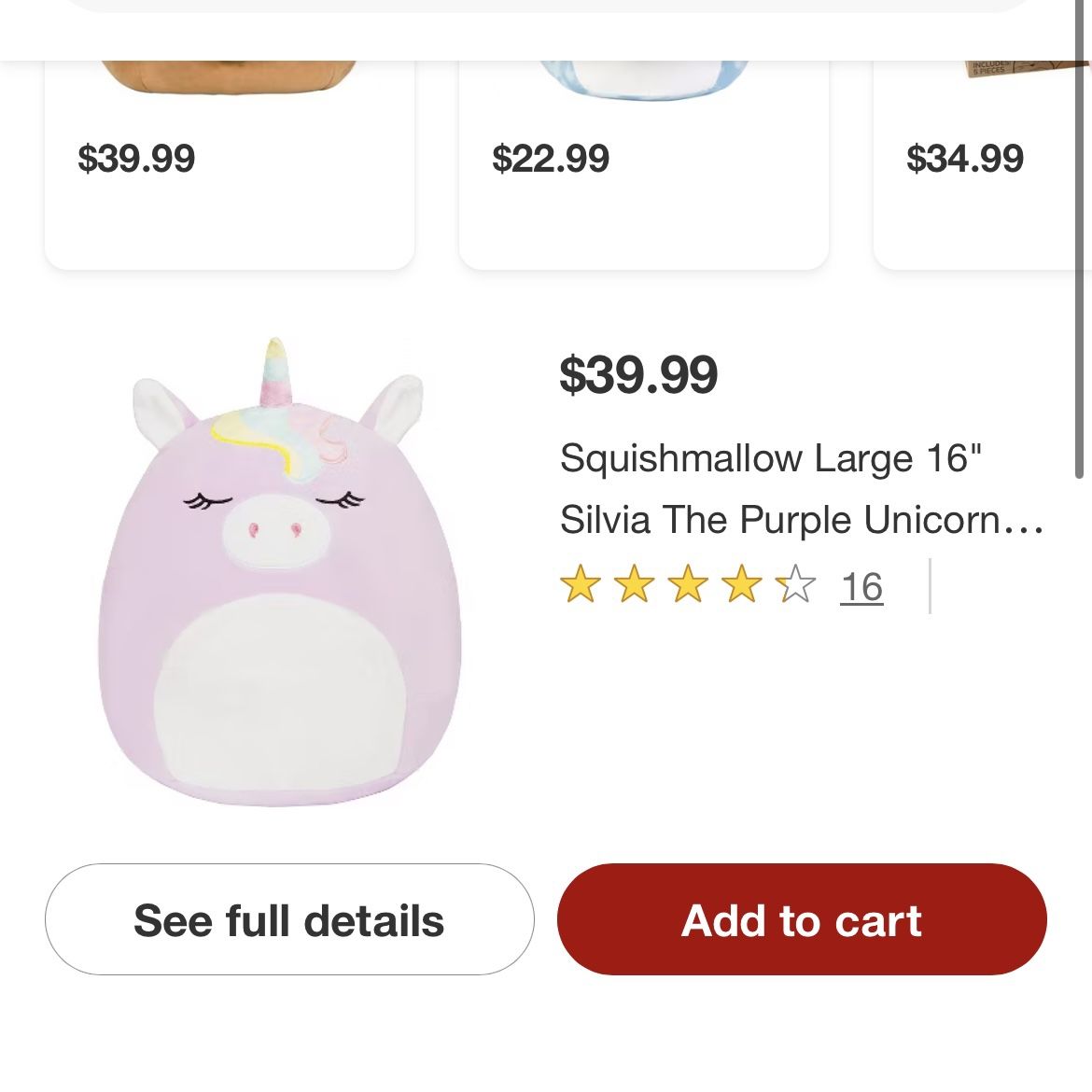Add the Squishmallow unicorn to cart
1092x1092 pixels.
pyautogui.click(x=802, y=919)
